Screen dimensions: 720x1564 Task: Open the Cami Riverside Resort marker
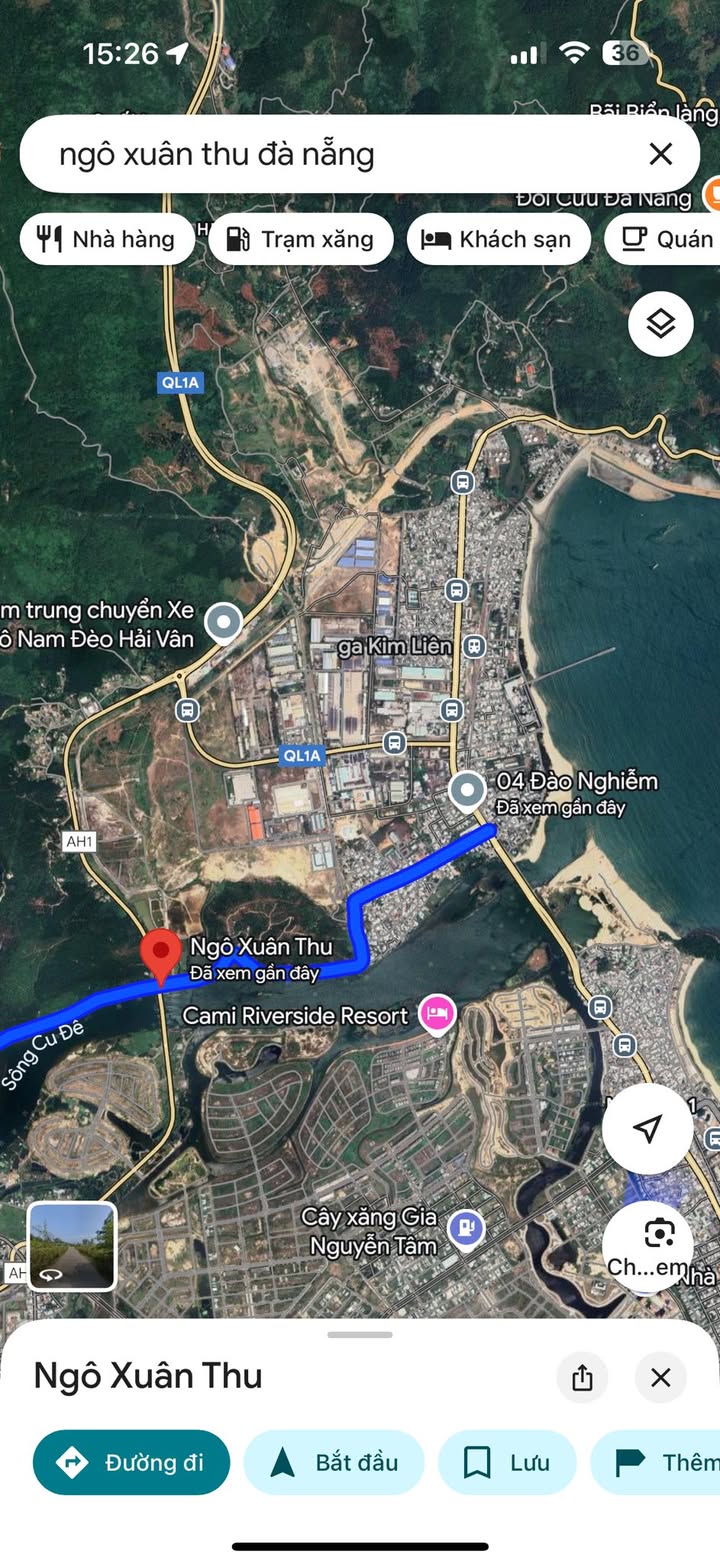click(x=436, y=1015)
